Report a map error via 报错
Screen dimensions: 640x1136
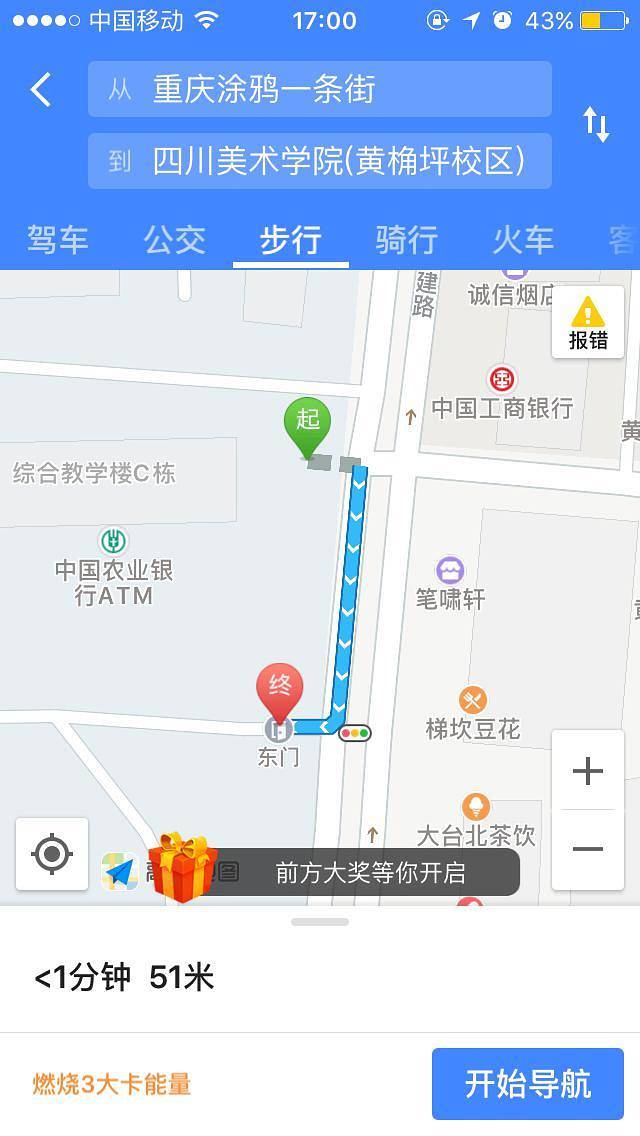[588, 322]
